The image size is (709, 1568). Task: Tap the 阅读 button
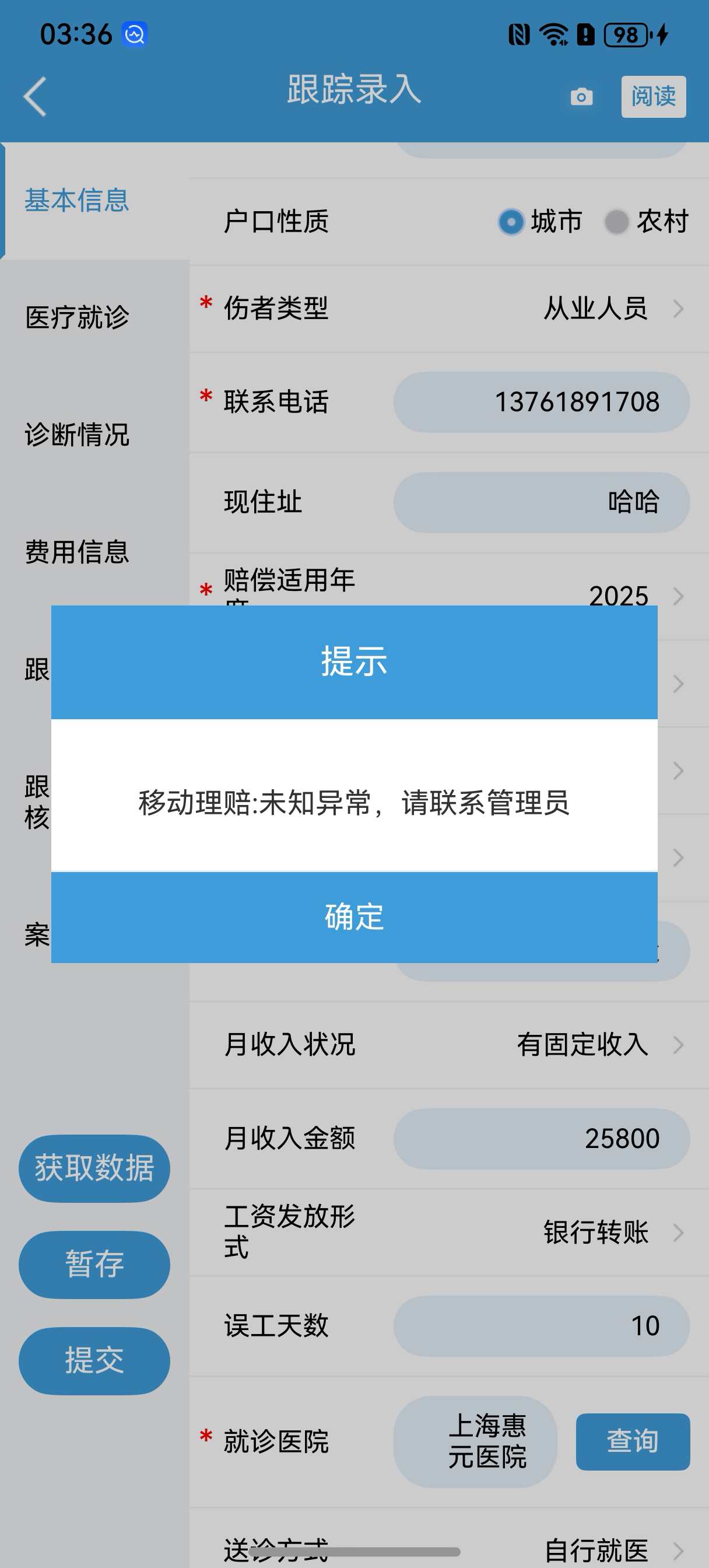point(653,97)
